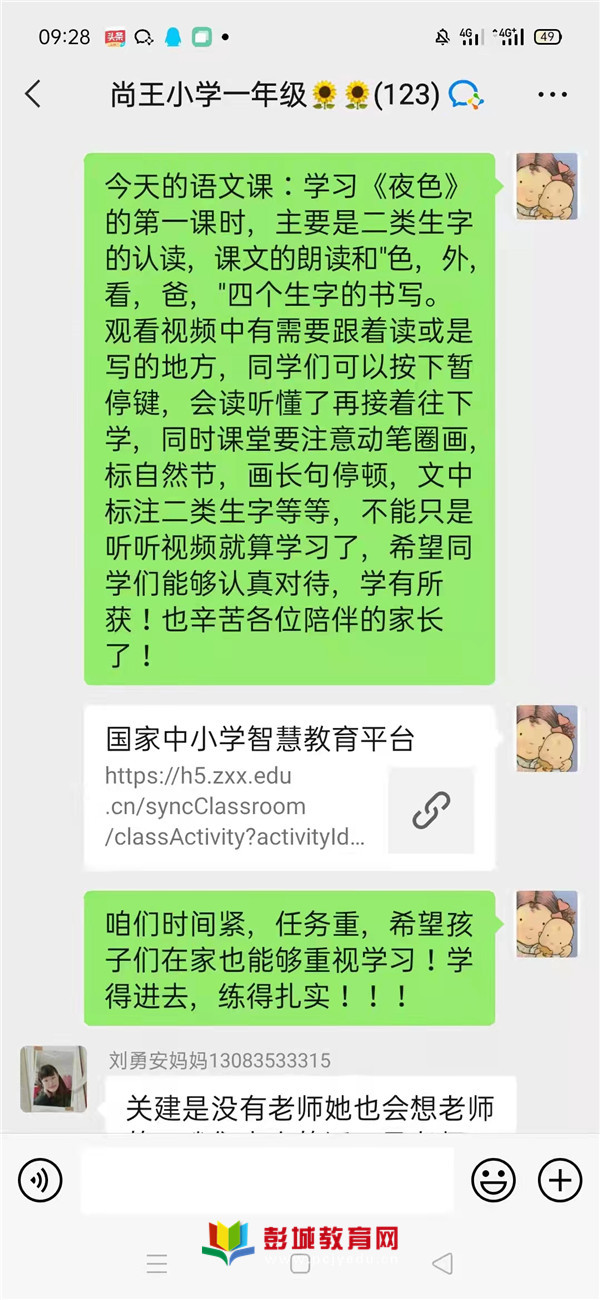Viewport: 600px width, 1300px height.
Task: Tap the system back navigation button
Action: [442, 1264]
